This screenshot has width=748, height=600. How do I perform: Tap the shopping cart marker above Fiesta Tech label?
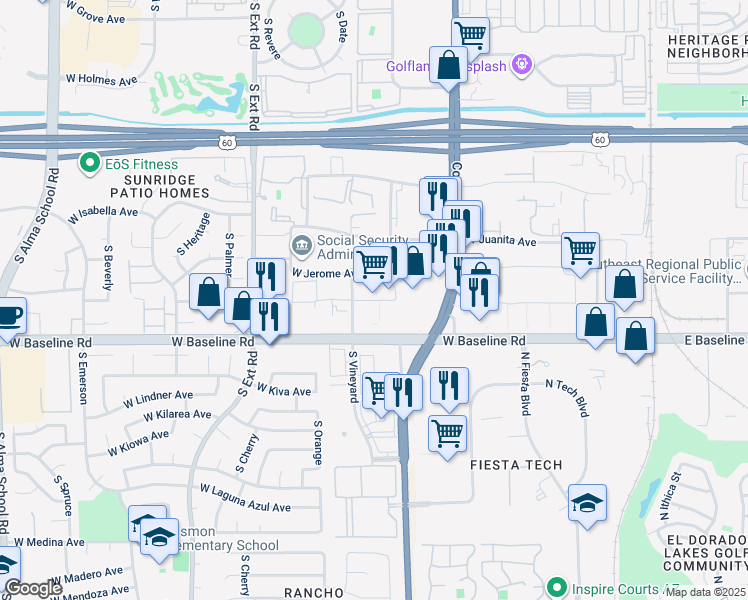pos(447,434)
